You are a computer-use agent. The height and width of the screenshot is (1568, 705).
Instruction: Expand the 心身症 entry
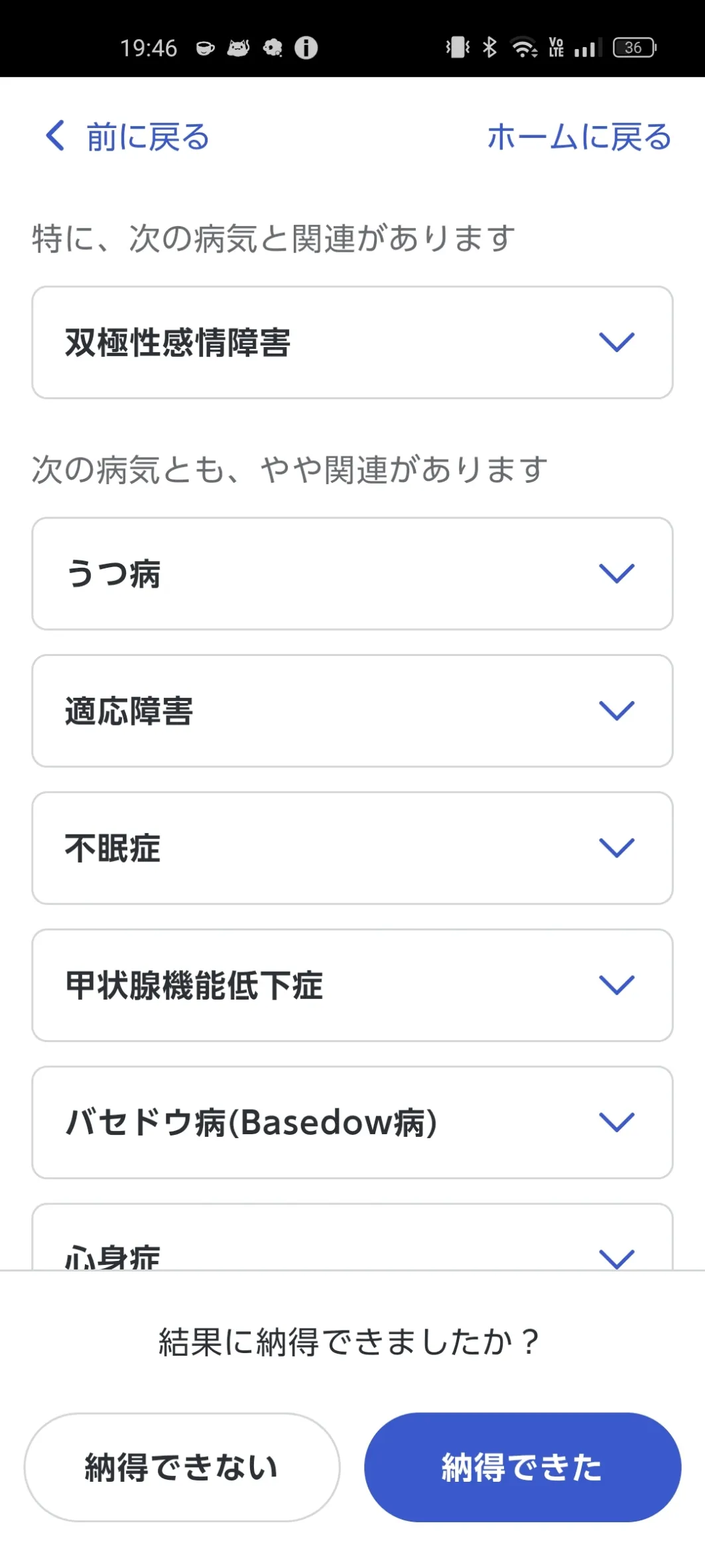pyautogui.click(x=352, y=1237)
